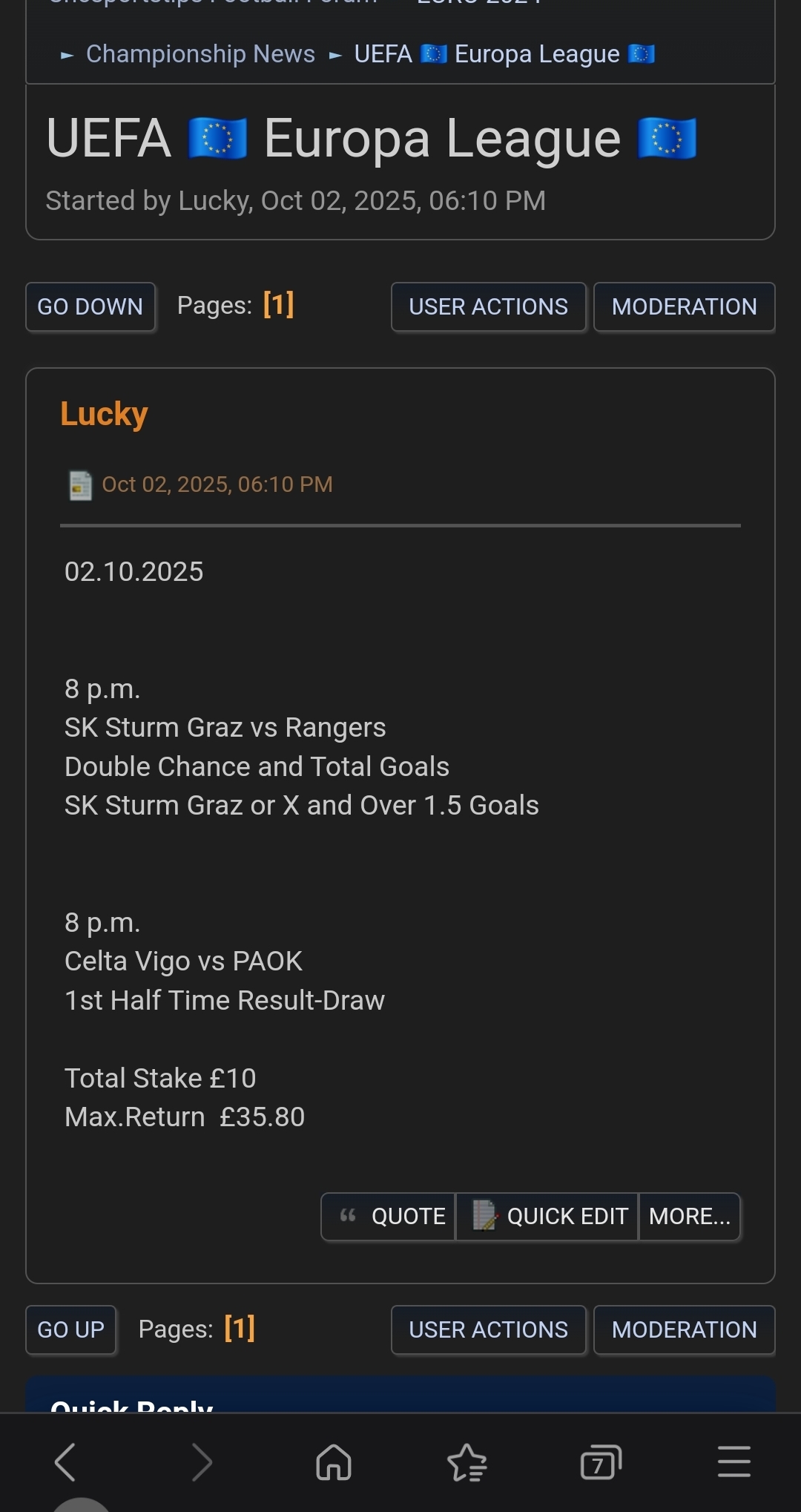The height and width of the screenshot is (1512, 801).
Task: Open the Championship News breadcrumb link
Action: (x=200, y=54)
